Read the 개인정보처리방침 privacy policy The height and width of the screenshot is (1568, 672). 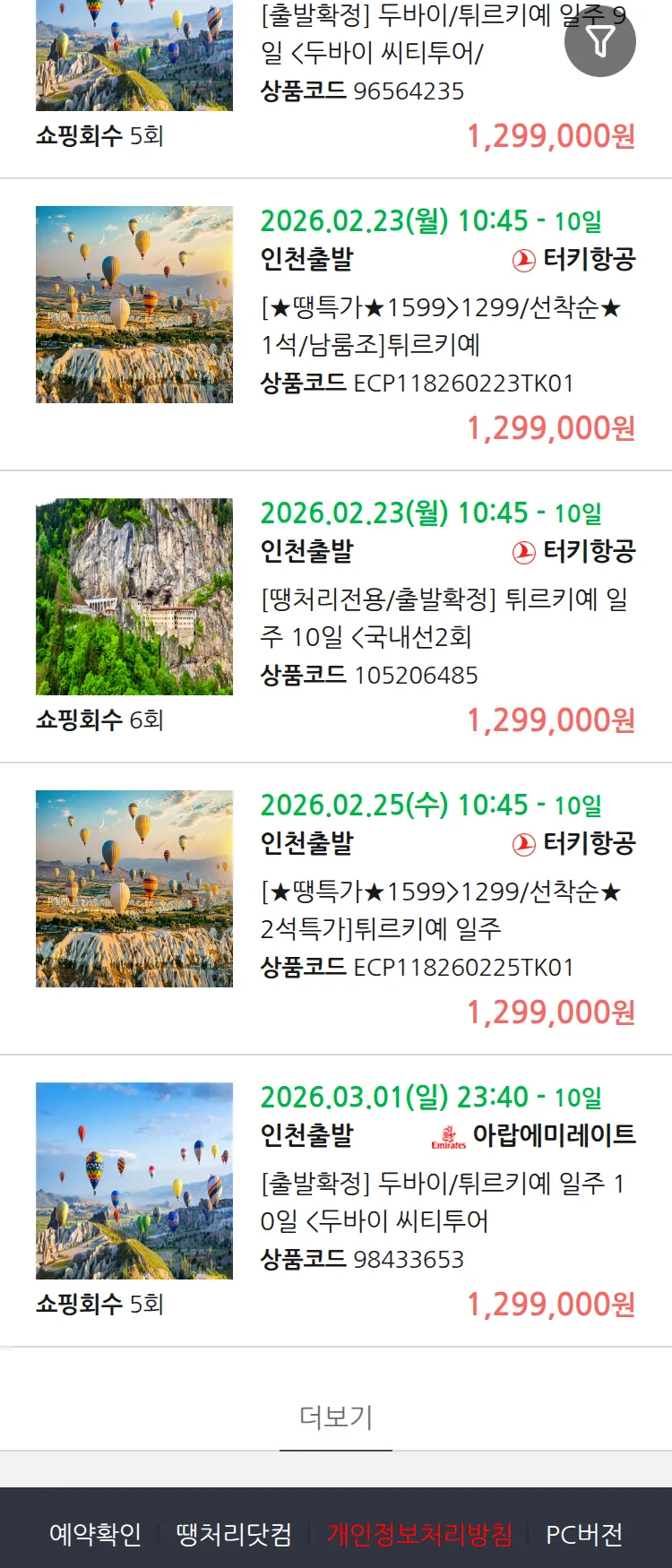[419, 1534]
